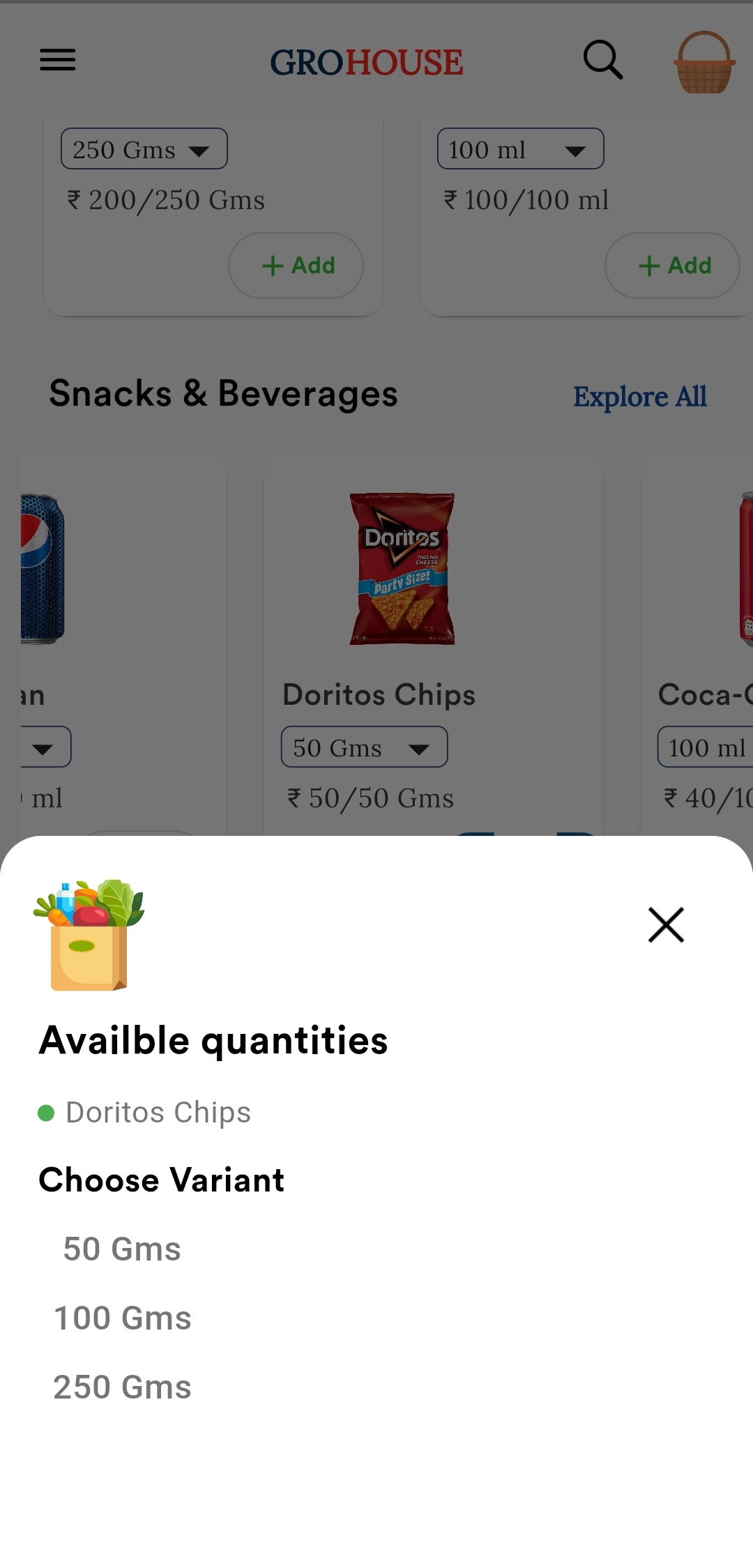Click the GROHOUSE logo
Viewport: 753px width, 1568px height.
(x=367, y=61)
